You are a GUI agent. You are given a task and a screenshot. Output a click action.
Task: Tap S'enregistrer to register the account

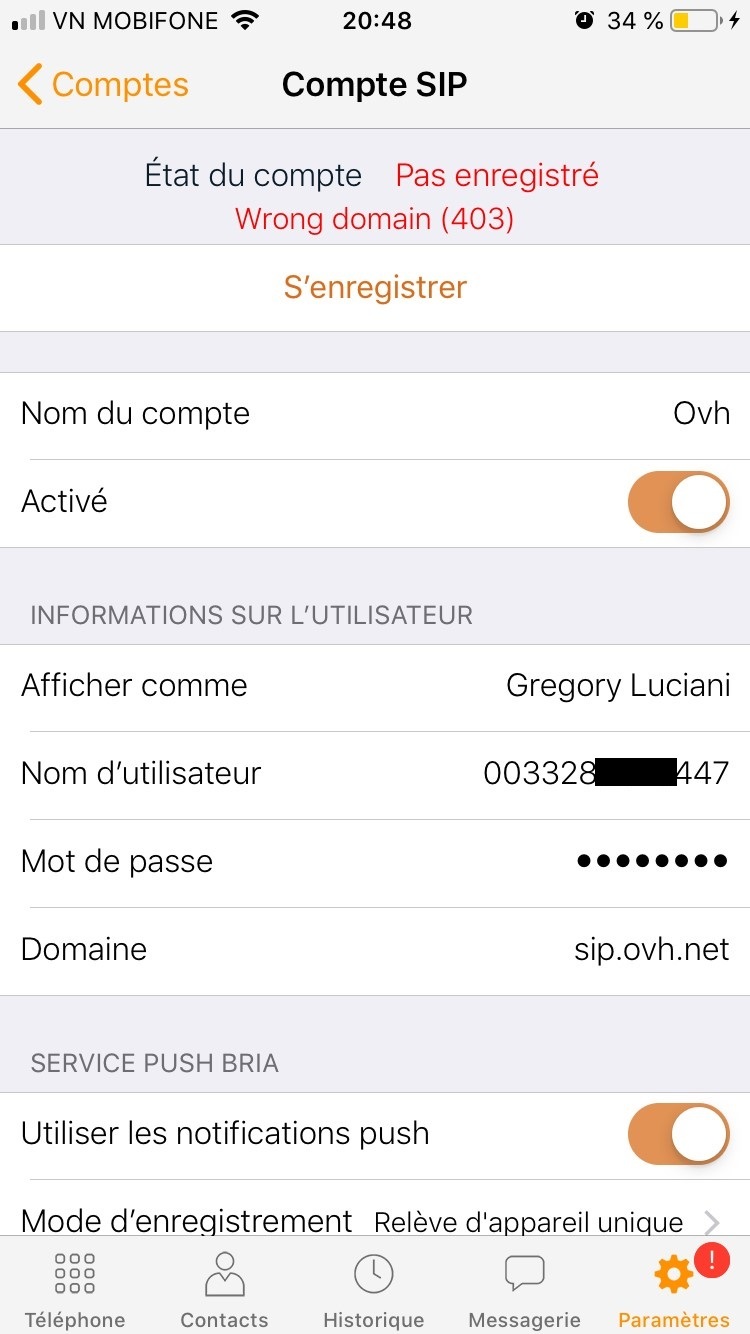375,288
